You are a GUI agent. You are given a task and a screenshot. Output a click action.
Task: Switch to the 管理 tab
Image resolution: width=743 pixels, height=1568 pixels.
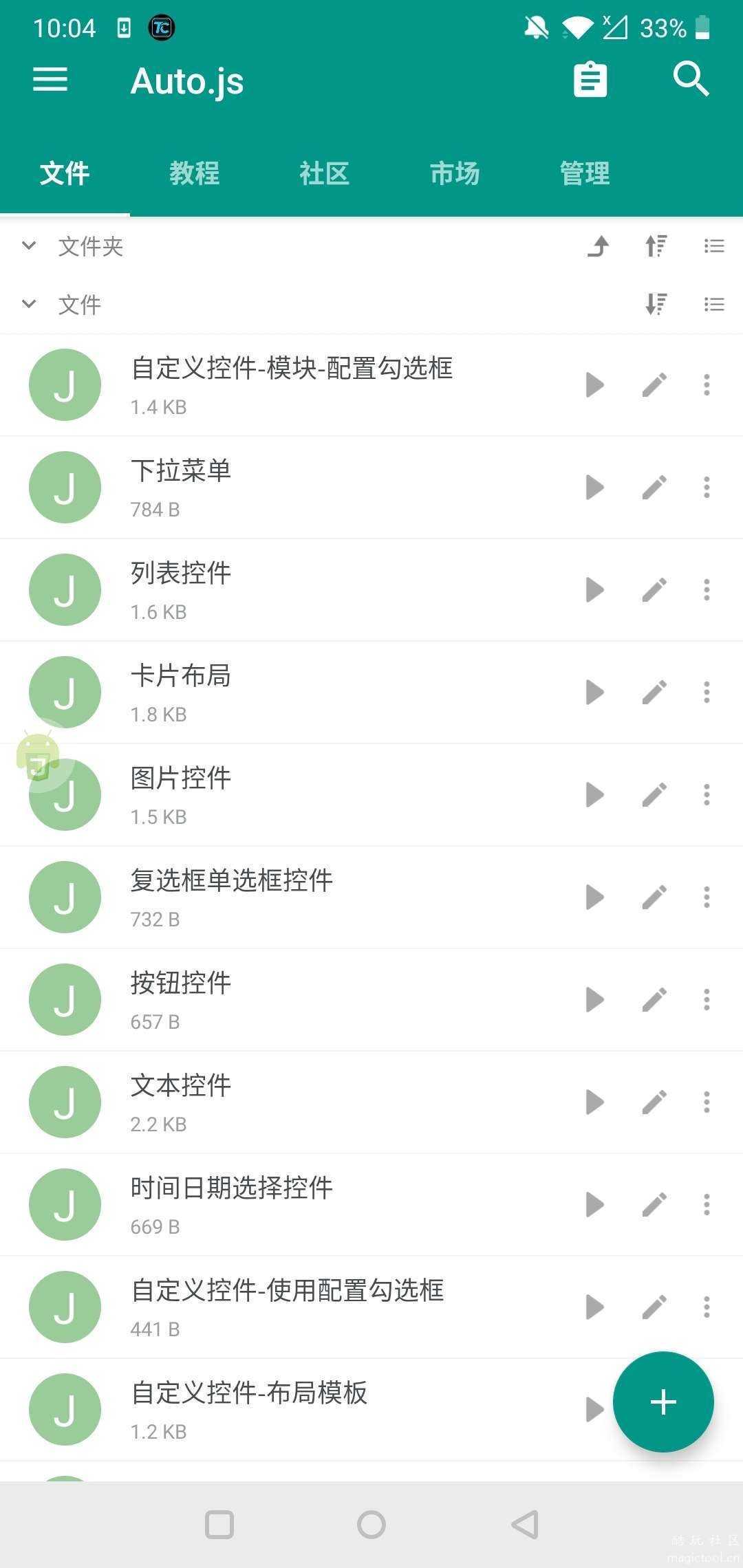tap(585, 173)
